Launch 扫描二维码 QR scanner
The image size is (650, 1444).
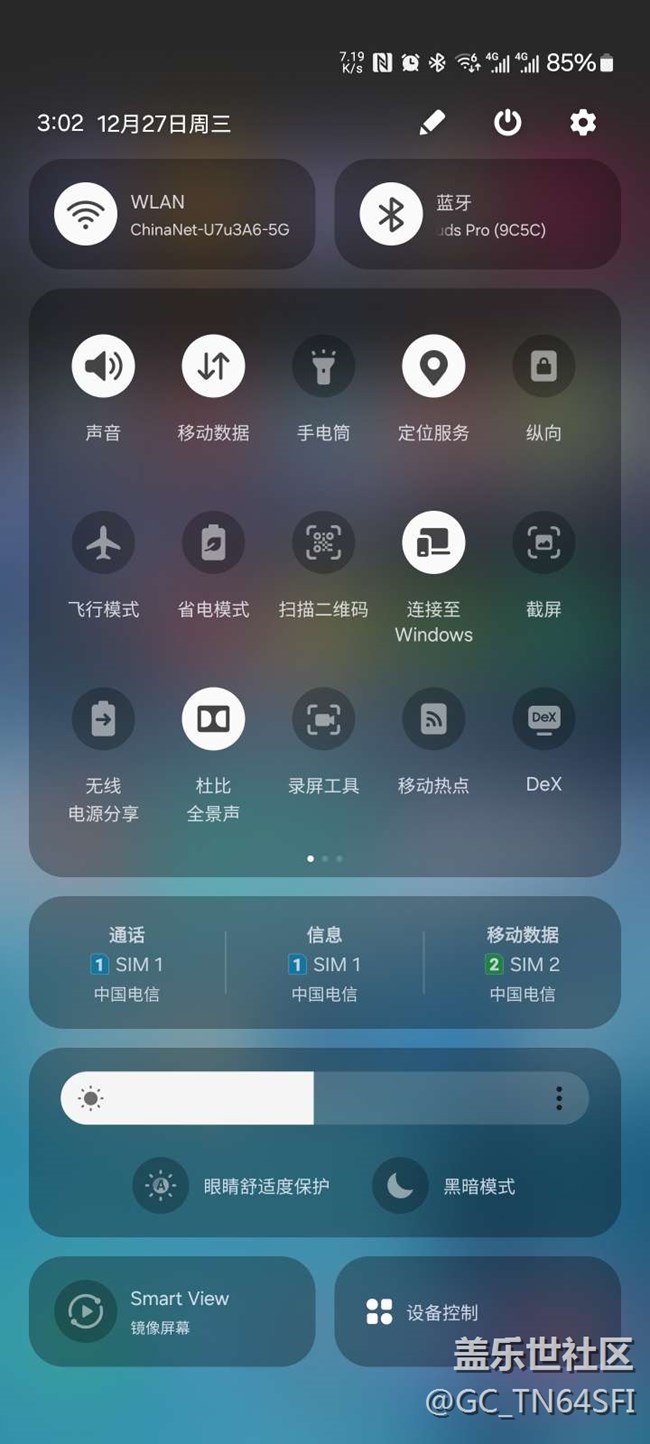(x=323, y=543)
